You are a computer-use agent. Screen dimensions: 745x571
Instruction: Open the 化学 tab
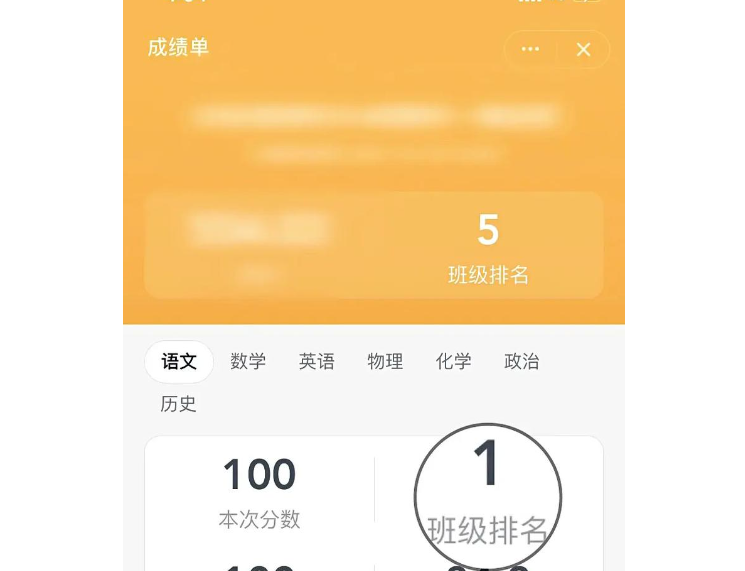tap(453, 362)
